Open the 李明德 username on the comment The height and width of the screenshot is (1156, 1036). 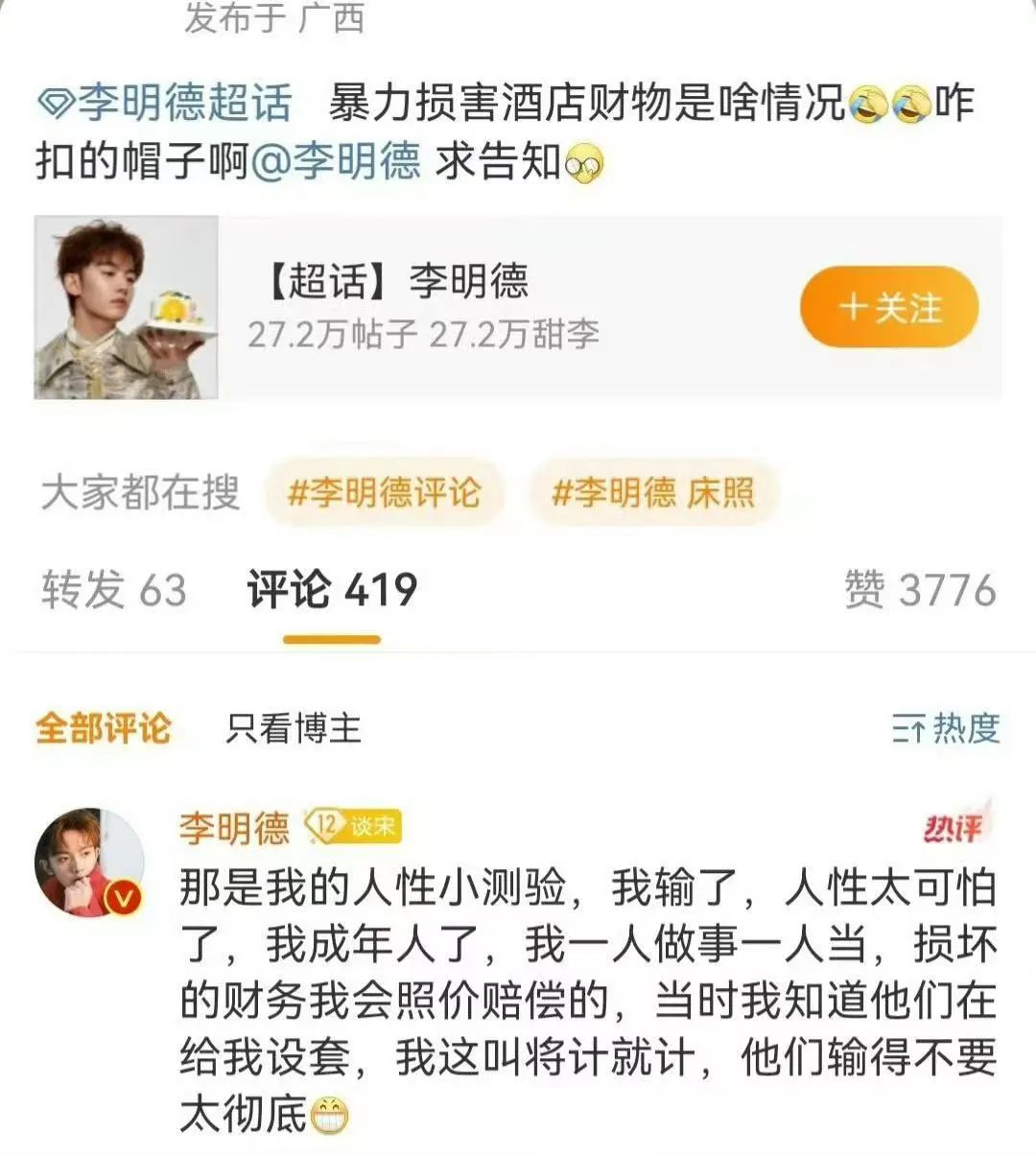click(234, 827)
